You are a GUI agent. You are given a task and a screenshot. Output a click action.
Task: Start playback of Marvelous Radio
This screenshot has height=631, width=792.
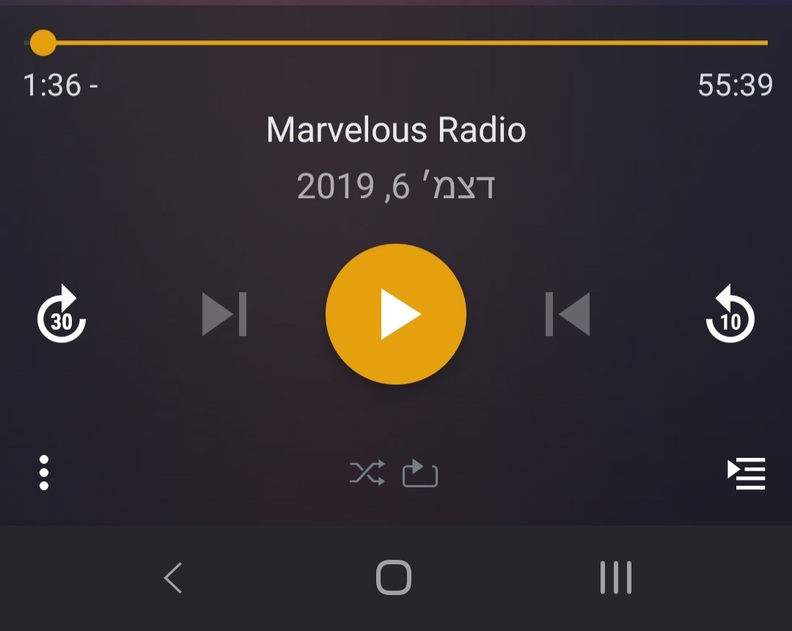pos(396,314)
